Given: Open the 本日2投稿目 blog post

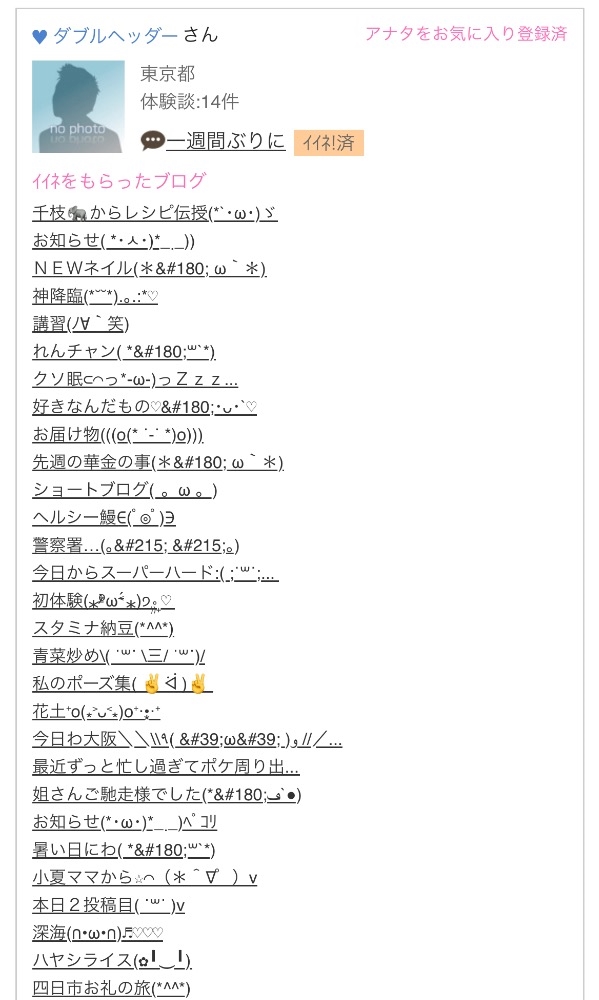Looking at the screenshot, I should [x=108, y=905].
